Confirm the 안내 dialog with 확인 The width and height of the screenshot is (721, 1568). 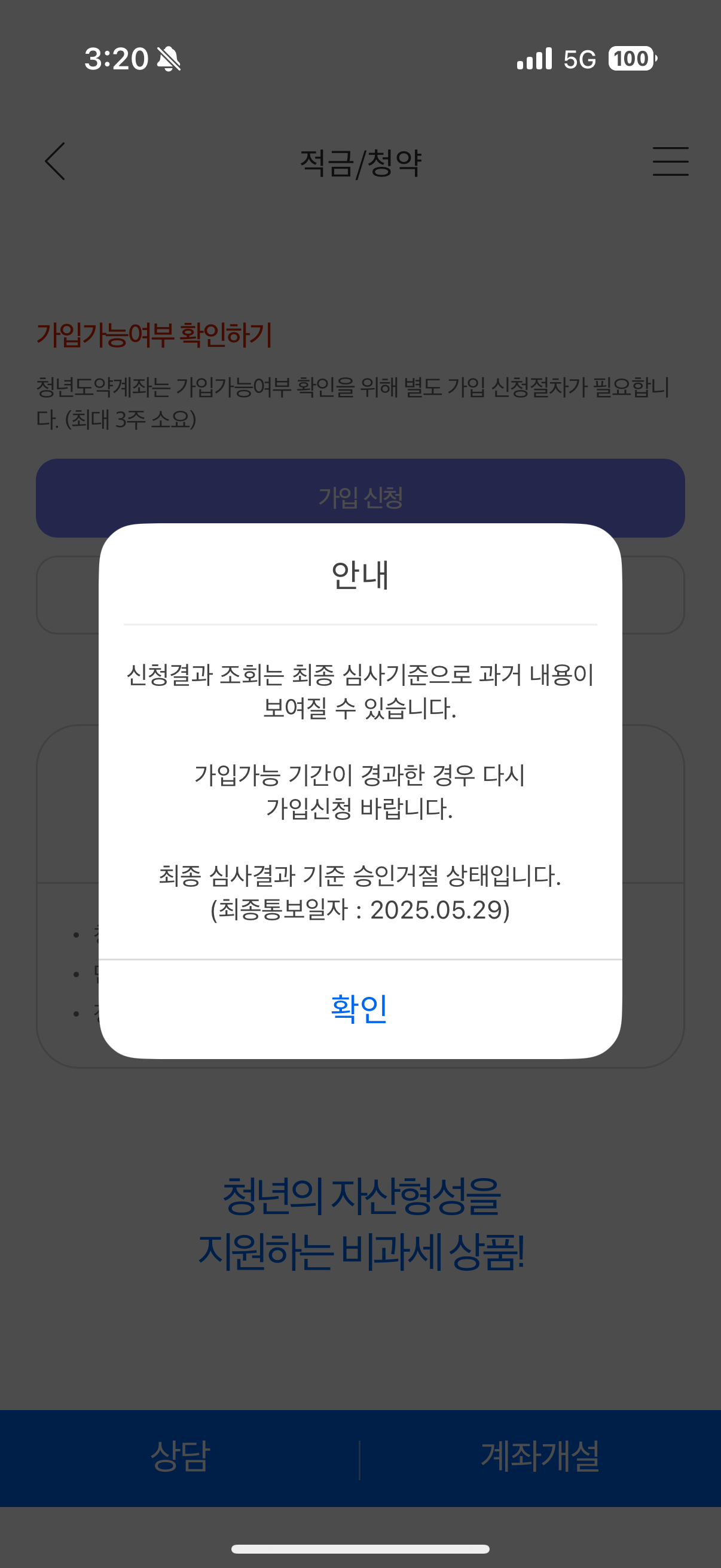click(x=359, y=1009)
